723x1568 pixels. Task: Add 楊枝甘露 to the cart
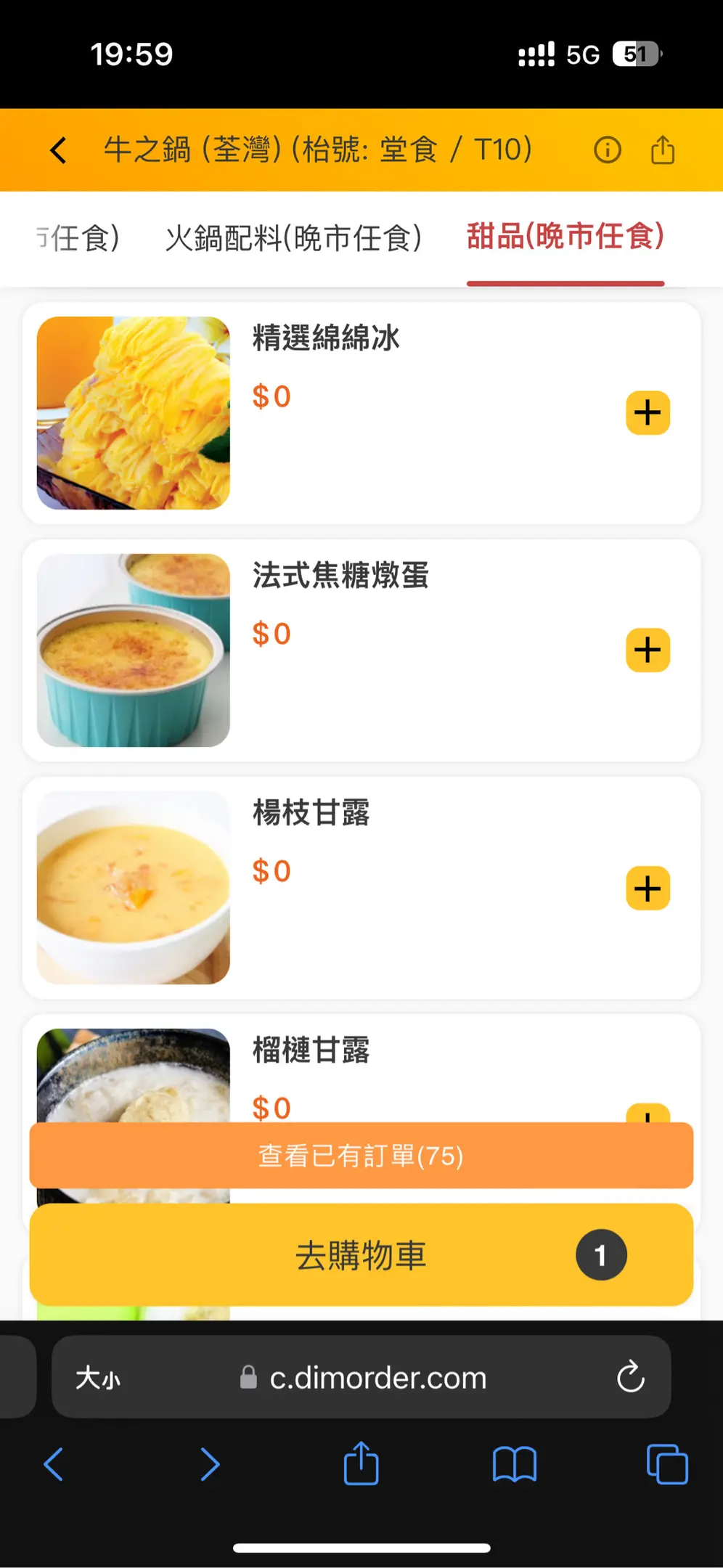click(648, 888)
